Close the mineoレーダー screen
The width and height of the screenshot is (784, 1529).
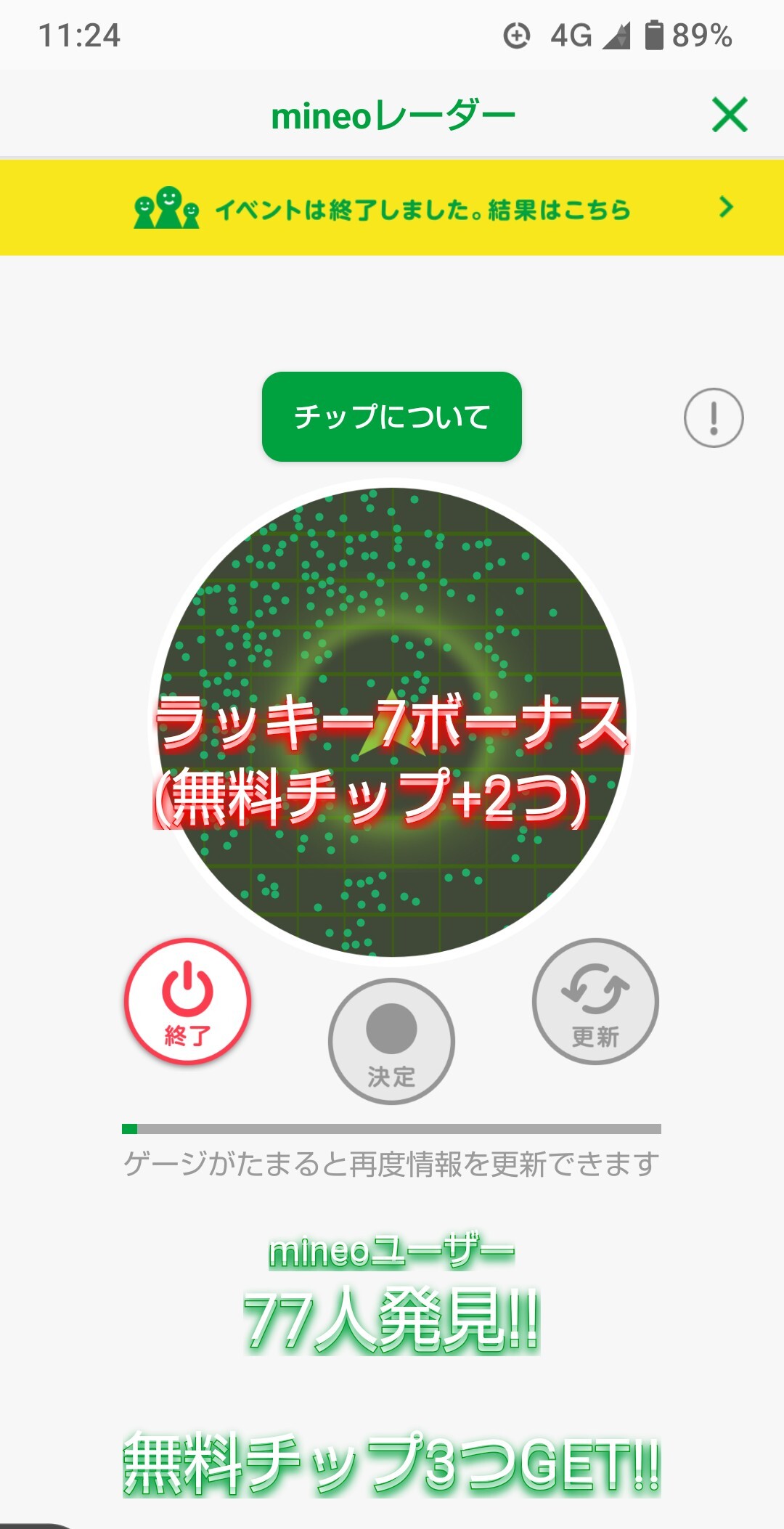(729, 115)
